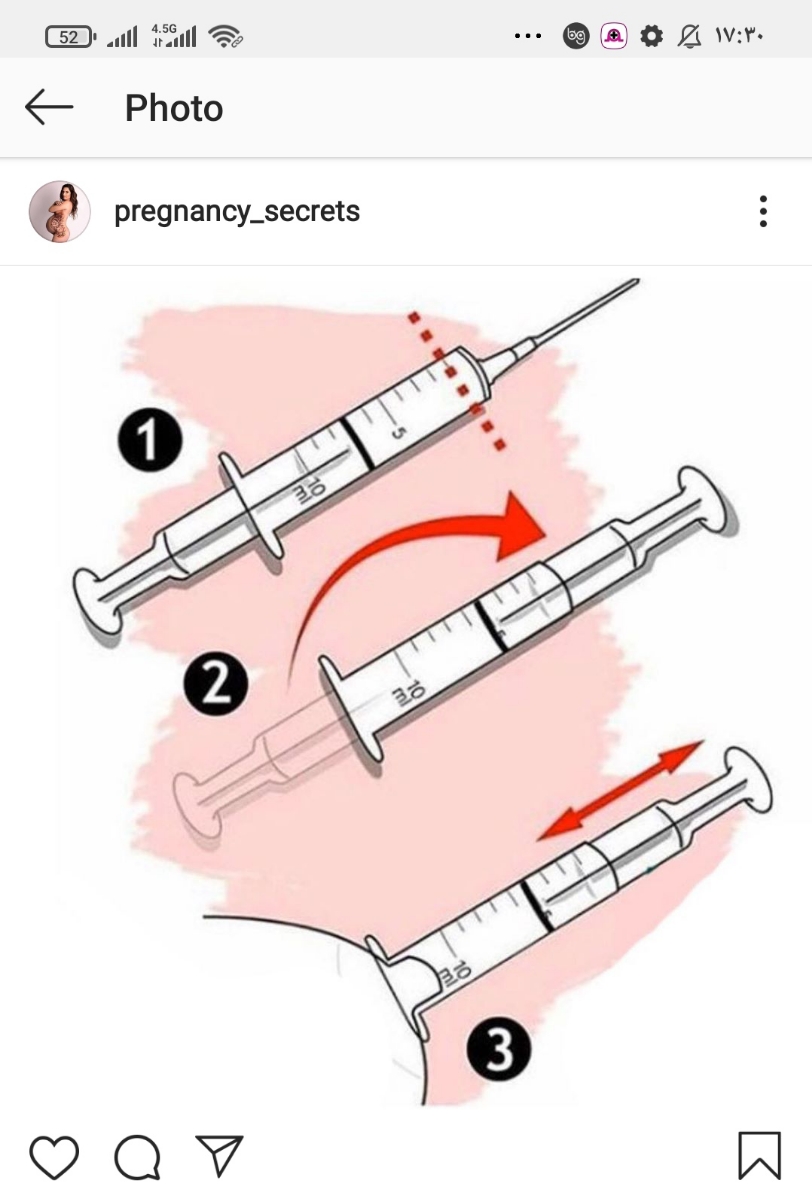Open the comments on this post
The height and width of the screenshot is (1200, 812).
[x=137, y=1157]
